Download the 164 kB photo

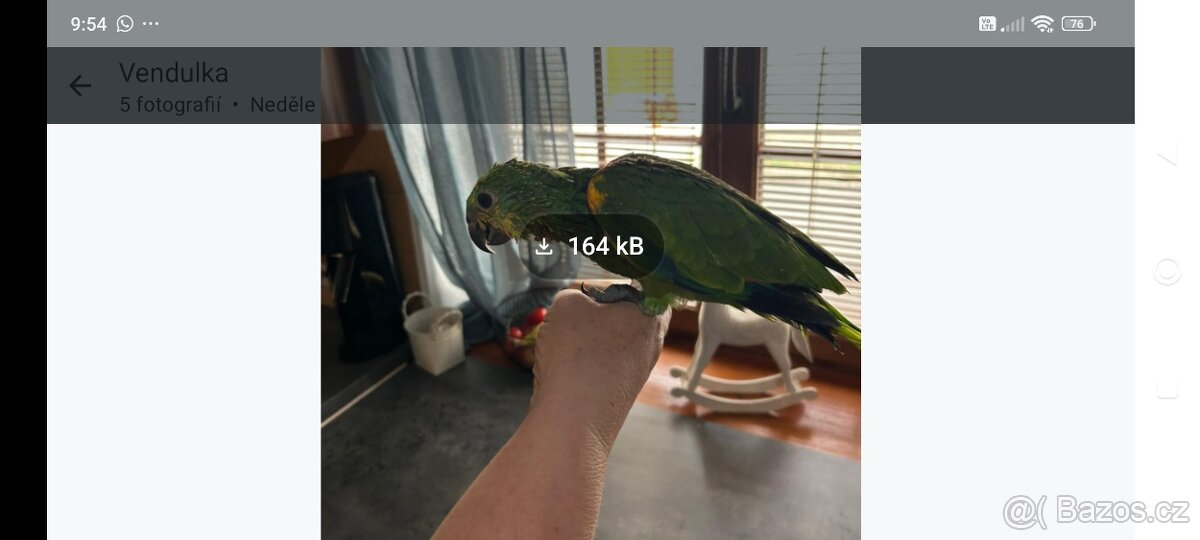point(592,246)
